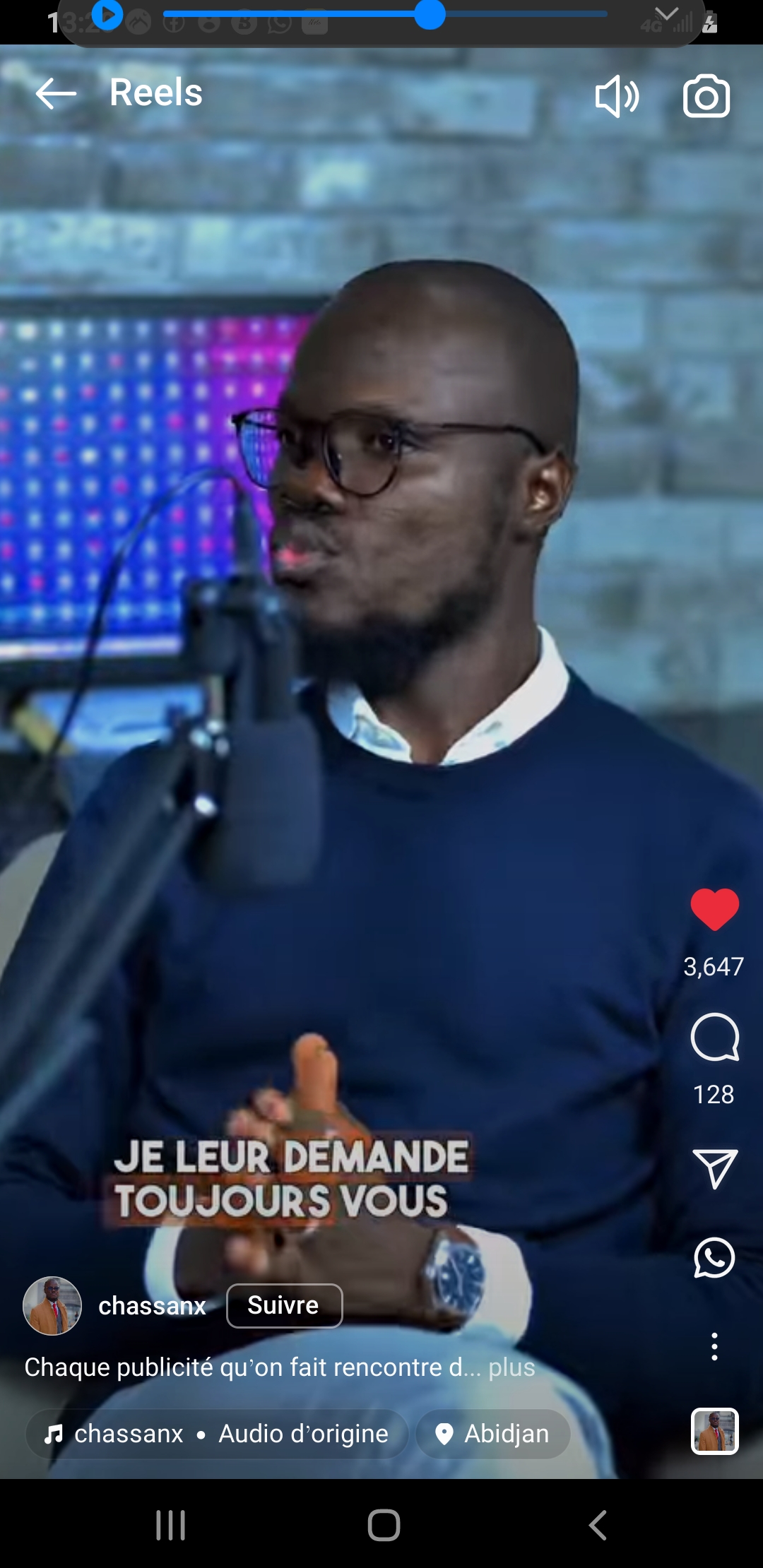
Task: Expand the caption with plus
Action: 512,1367
